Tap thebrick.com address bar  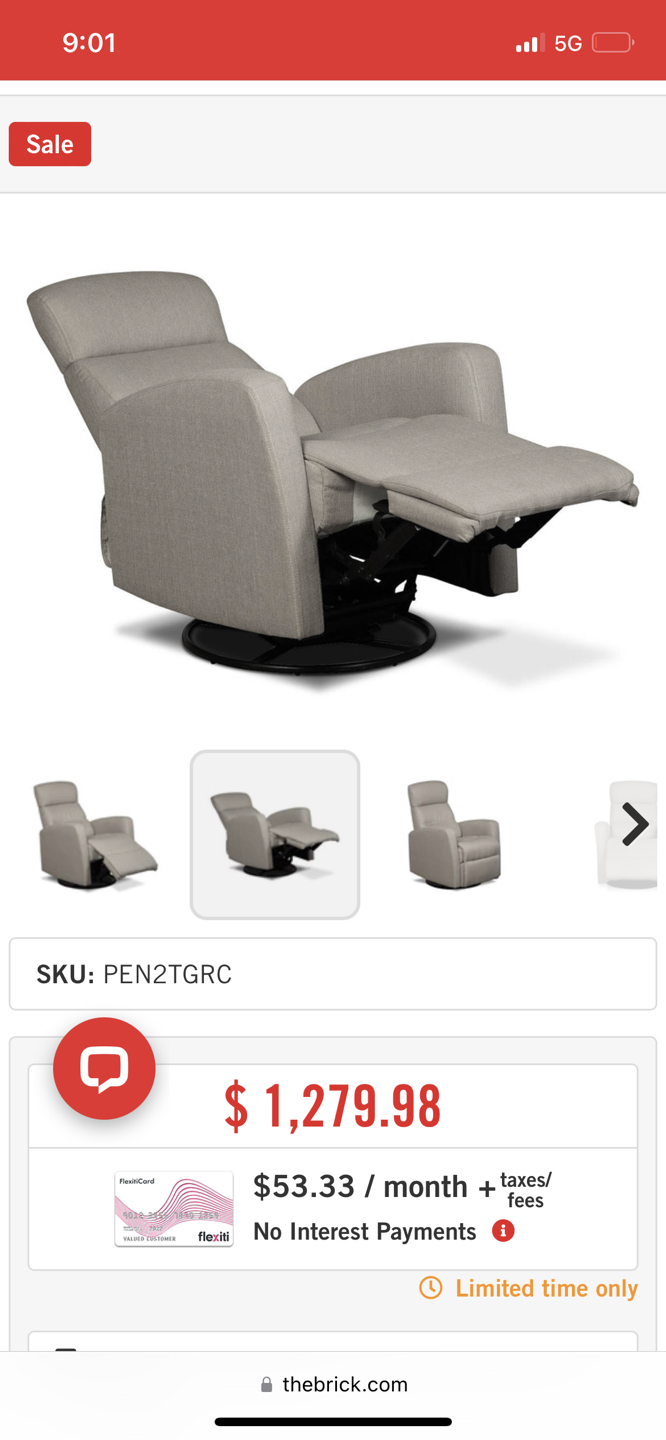(x=333, y=1385)
